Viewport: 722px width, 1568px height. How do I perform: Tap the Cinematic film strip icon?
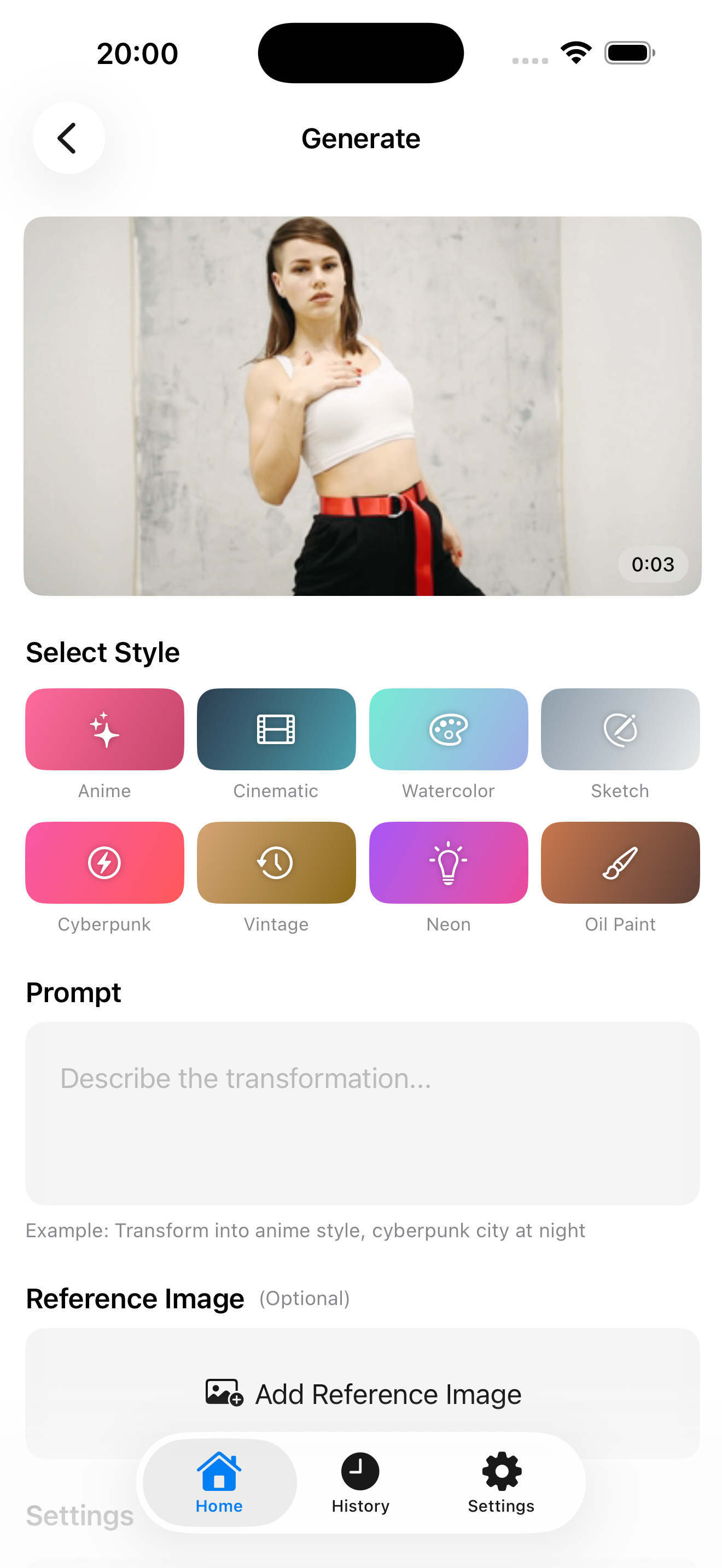[276, 729]
